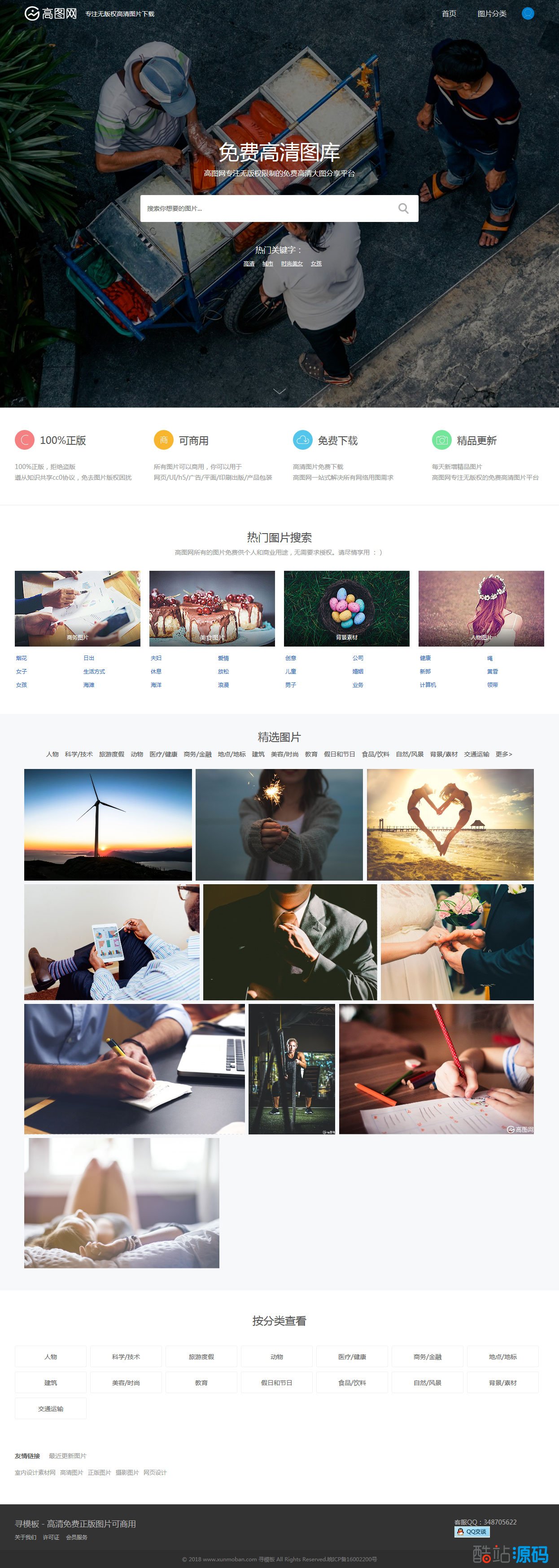Open the wind turbine sunset photo
Viewport: 559px width, 1568px height.
coord(108,824)
